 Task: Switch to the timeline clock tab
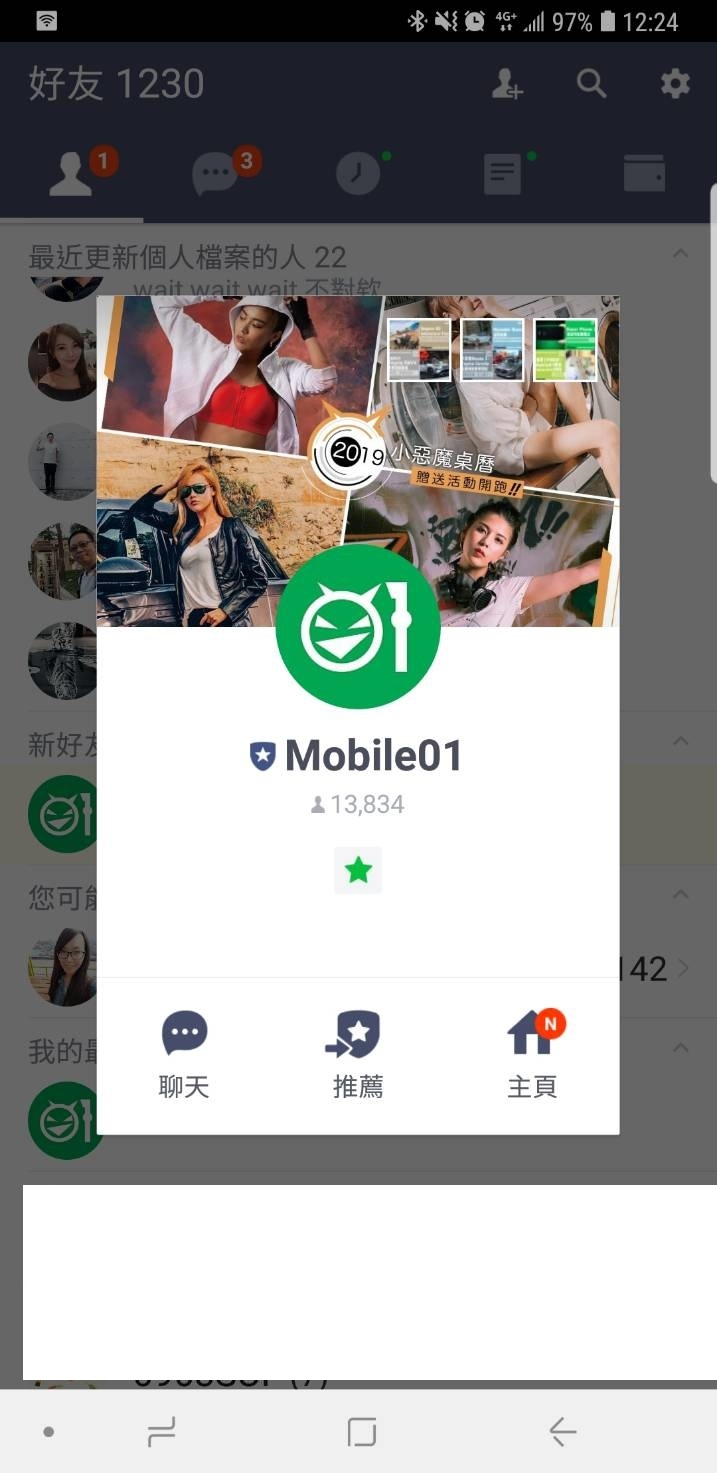[357, 175]
